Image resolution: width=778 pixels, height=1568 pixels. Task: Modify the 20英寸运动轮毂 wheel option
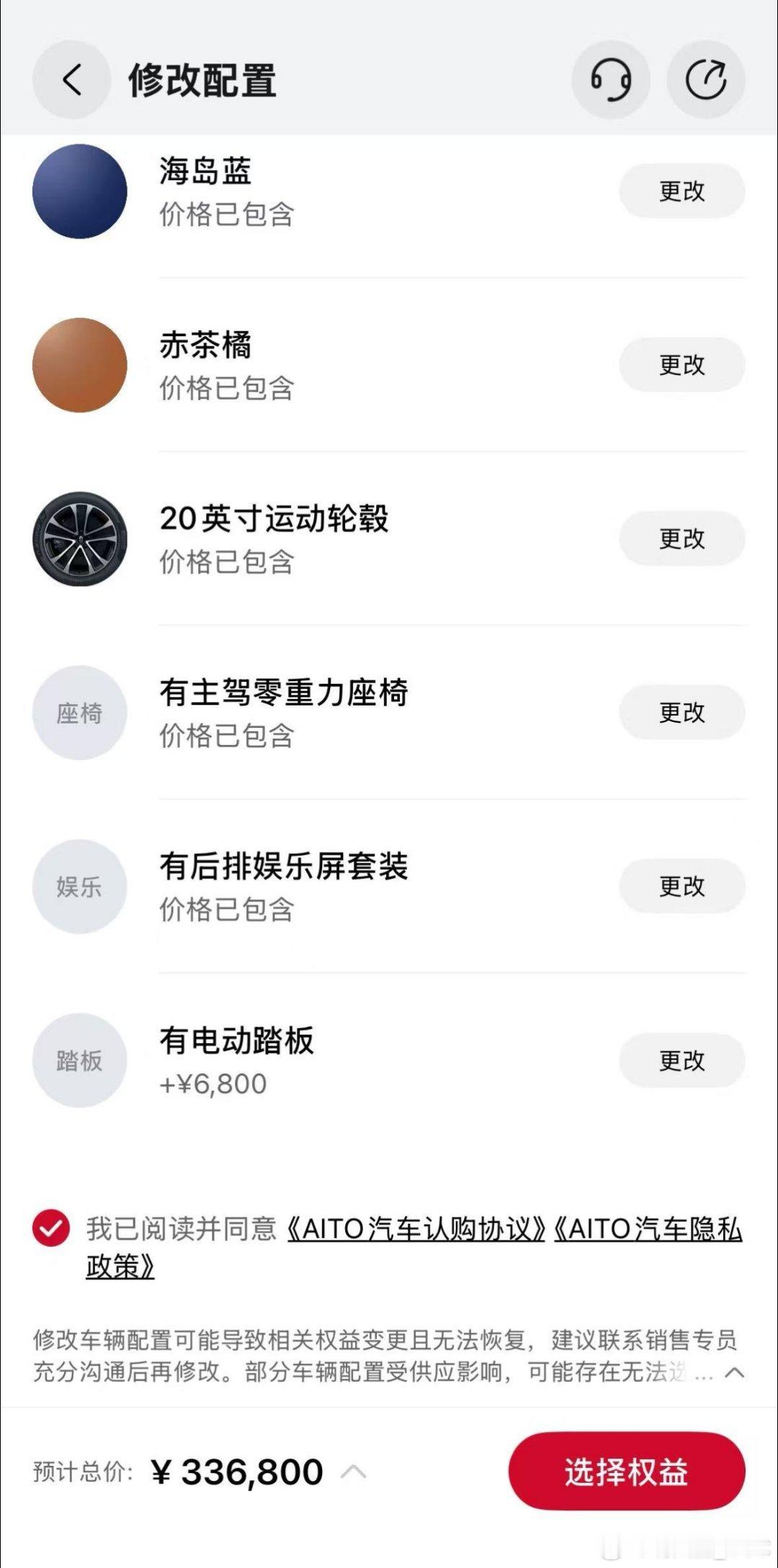(681, 539)
